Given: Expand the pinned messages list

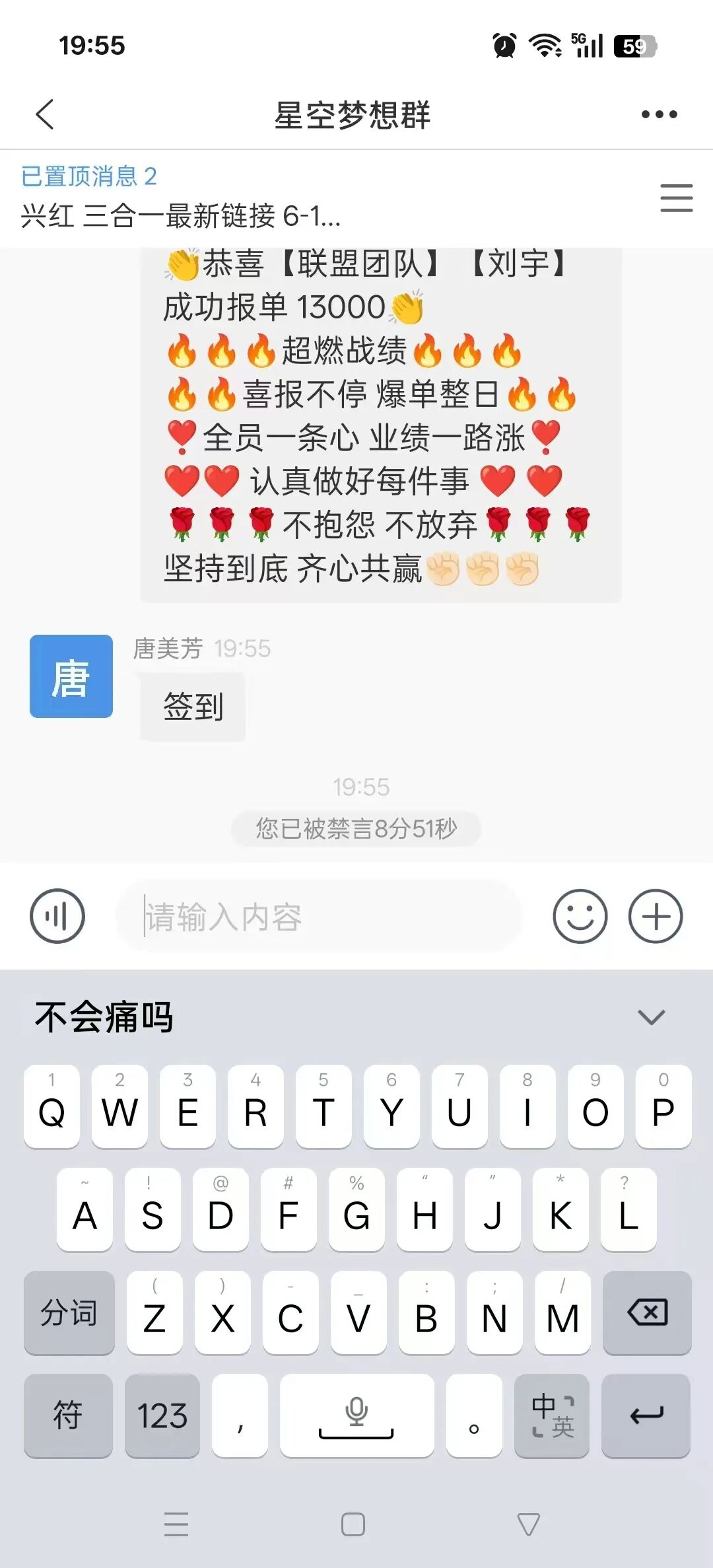Looking at the screenshot, I should point(676,198).
